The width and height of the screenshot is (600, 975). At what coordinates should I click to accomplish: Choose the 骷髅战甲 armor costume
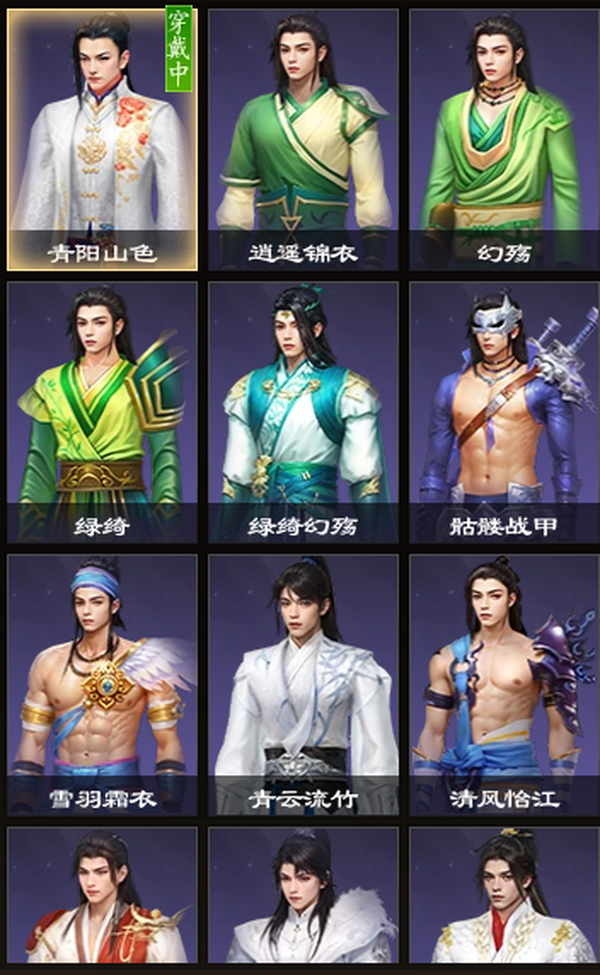(504, 412)
